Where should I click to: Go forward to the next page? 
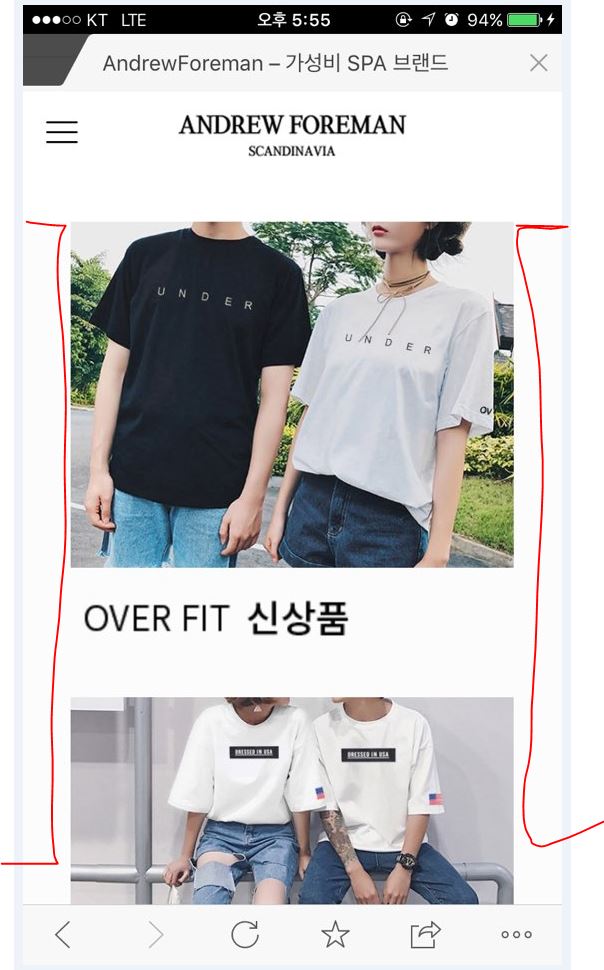click(155, 934)
